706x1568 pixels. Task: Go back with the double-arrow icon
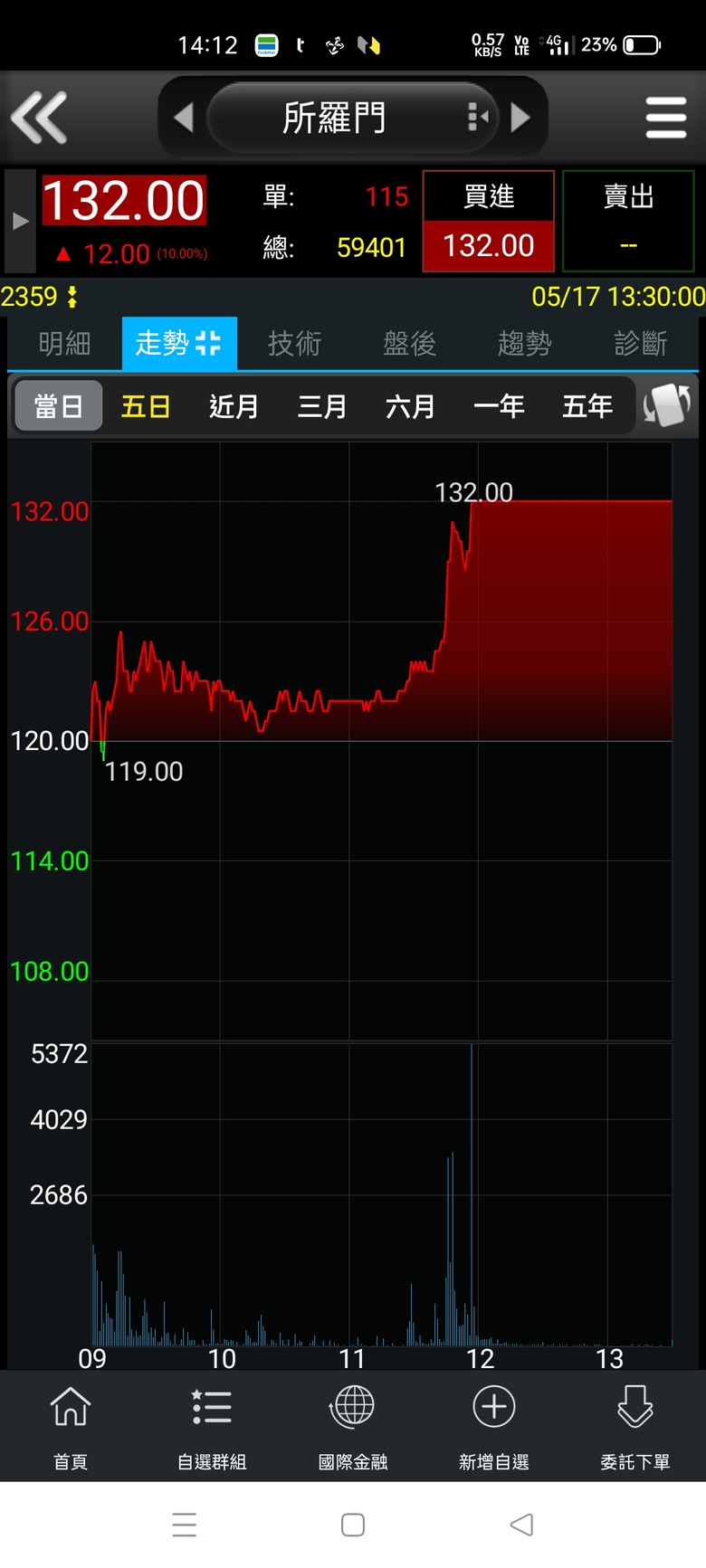tap(39, 118)
